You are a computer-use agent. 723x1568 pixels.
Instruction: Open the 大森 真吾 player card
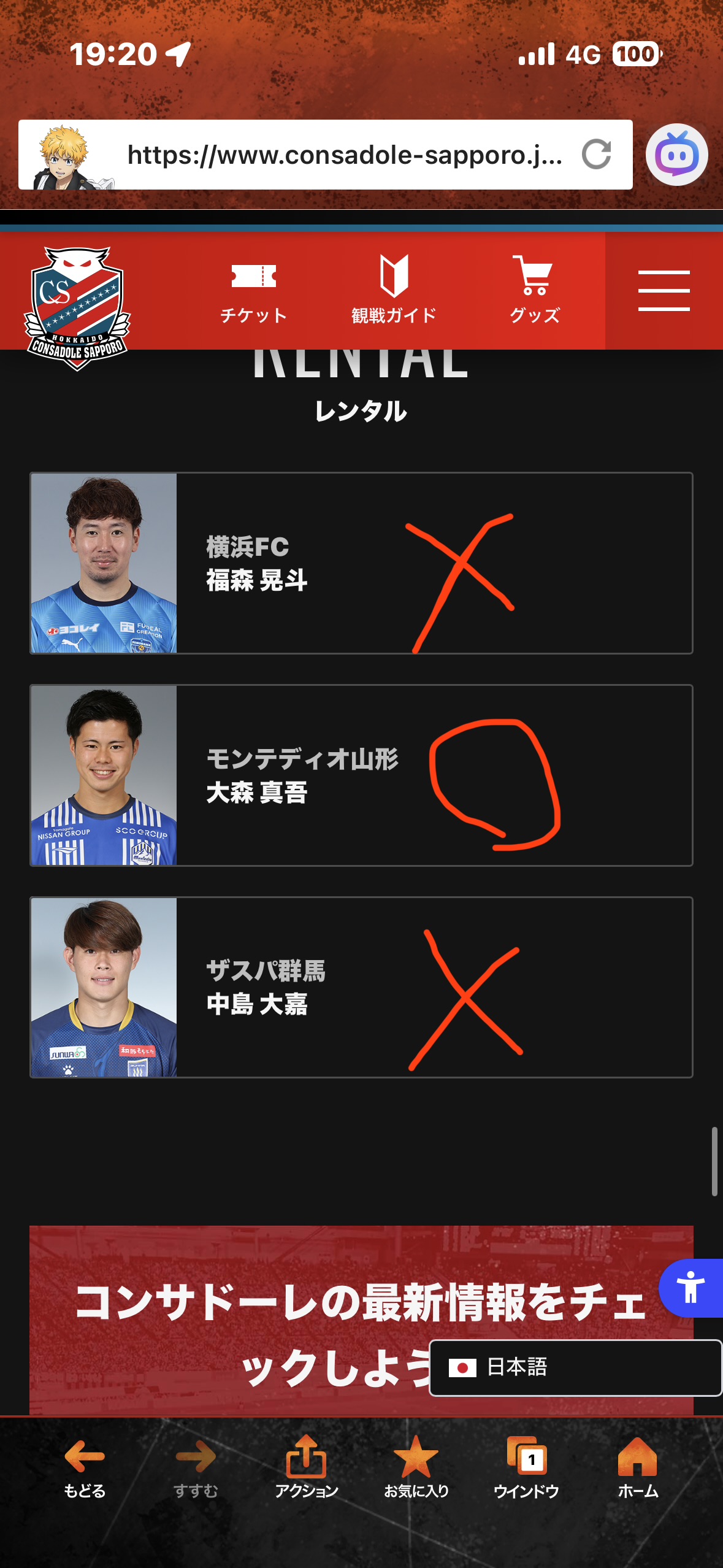pyautogui.click(x=361, y=775)
